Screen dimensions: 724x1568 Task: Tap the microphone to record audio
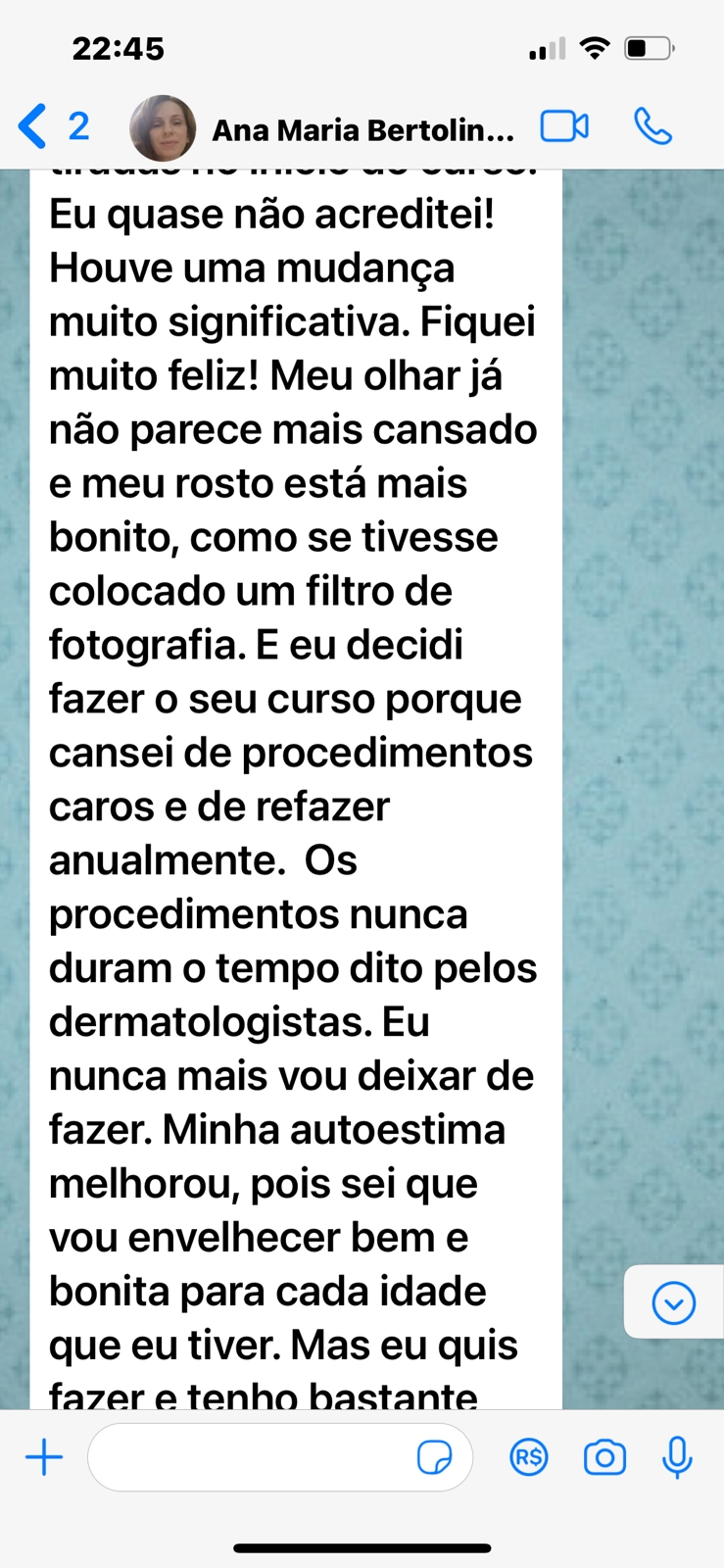coord(677,1457)
